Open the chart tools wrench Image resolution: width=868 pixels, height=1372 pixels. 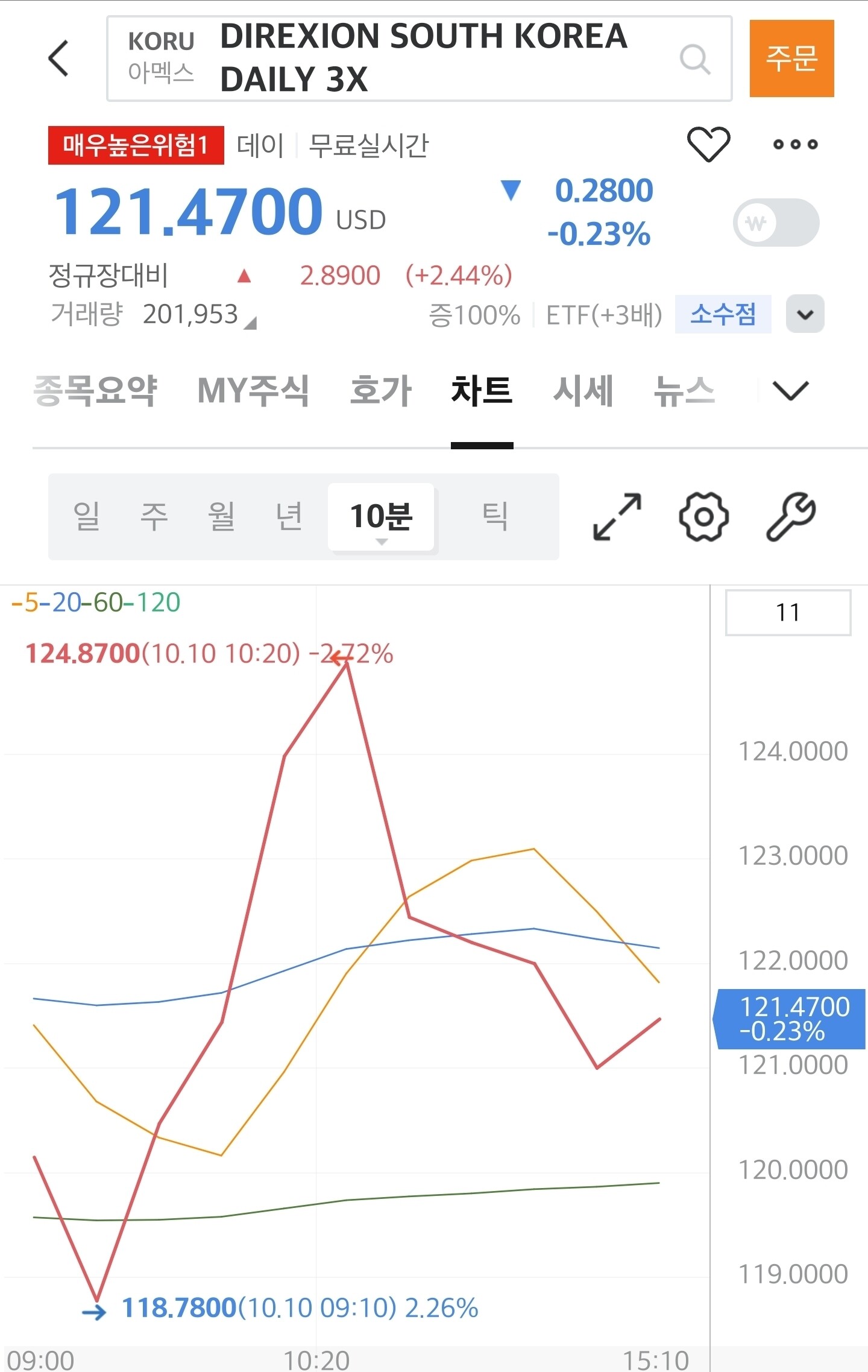790,517
